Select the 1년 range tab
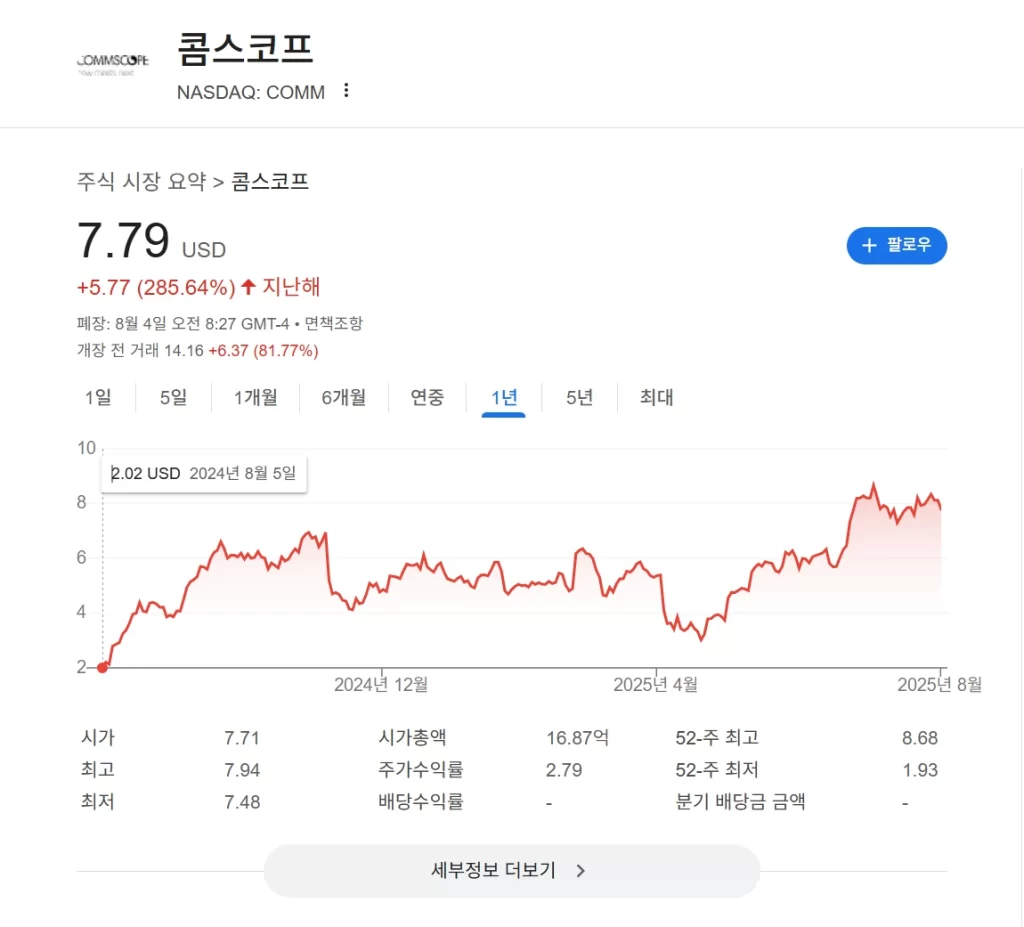This screenshot has height=927, width=1024. (504, 397)
